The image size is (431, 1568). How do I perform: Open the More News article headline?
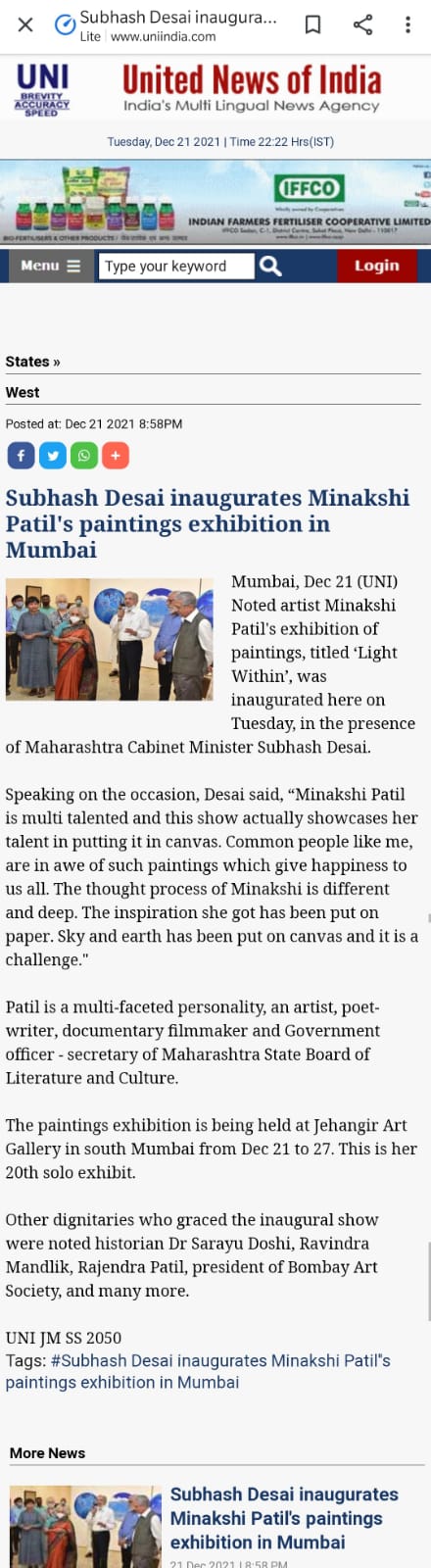284,1518
